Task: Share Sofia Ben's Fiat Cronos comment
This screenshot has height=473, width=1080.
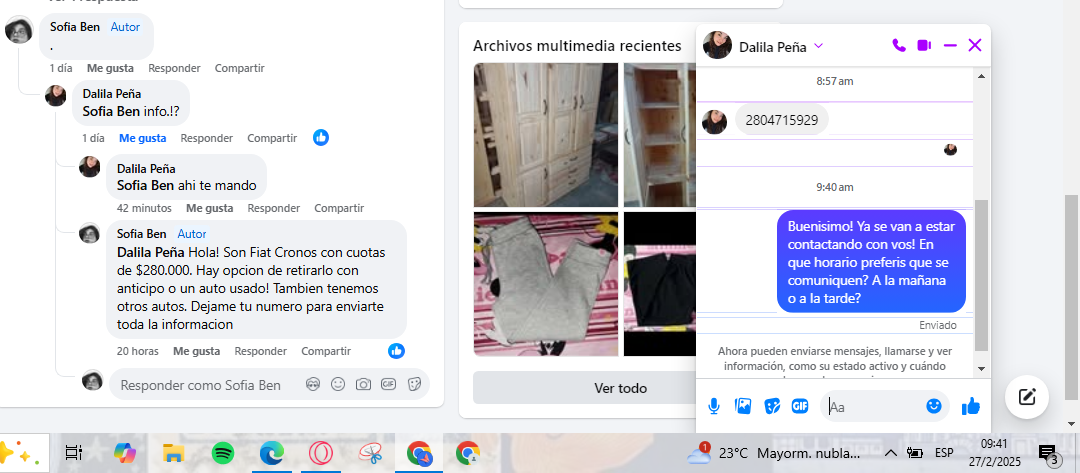Action: click(x=325, y=351)
